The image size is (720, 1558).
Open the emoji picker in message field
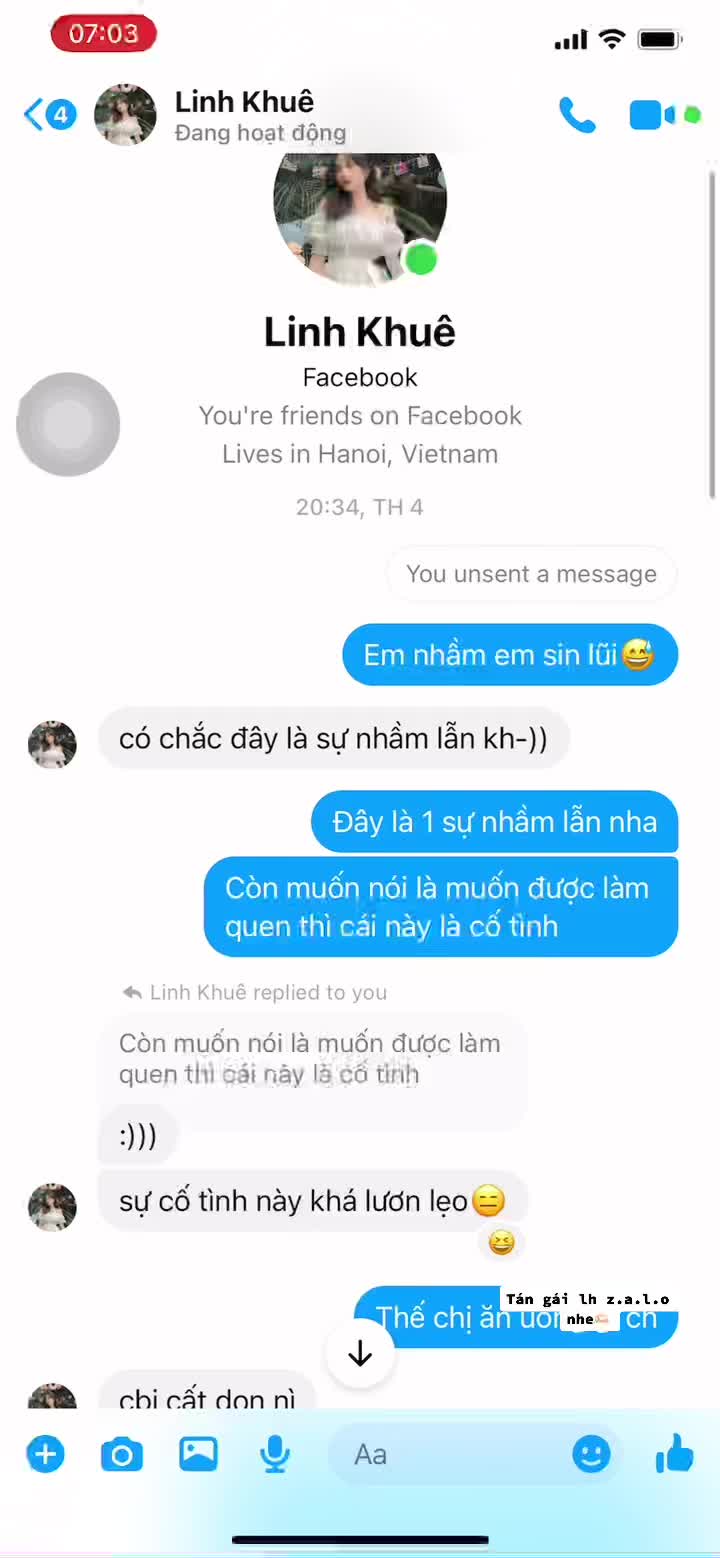click(591, 1454)
